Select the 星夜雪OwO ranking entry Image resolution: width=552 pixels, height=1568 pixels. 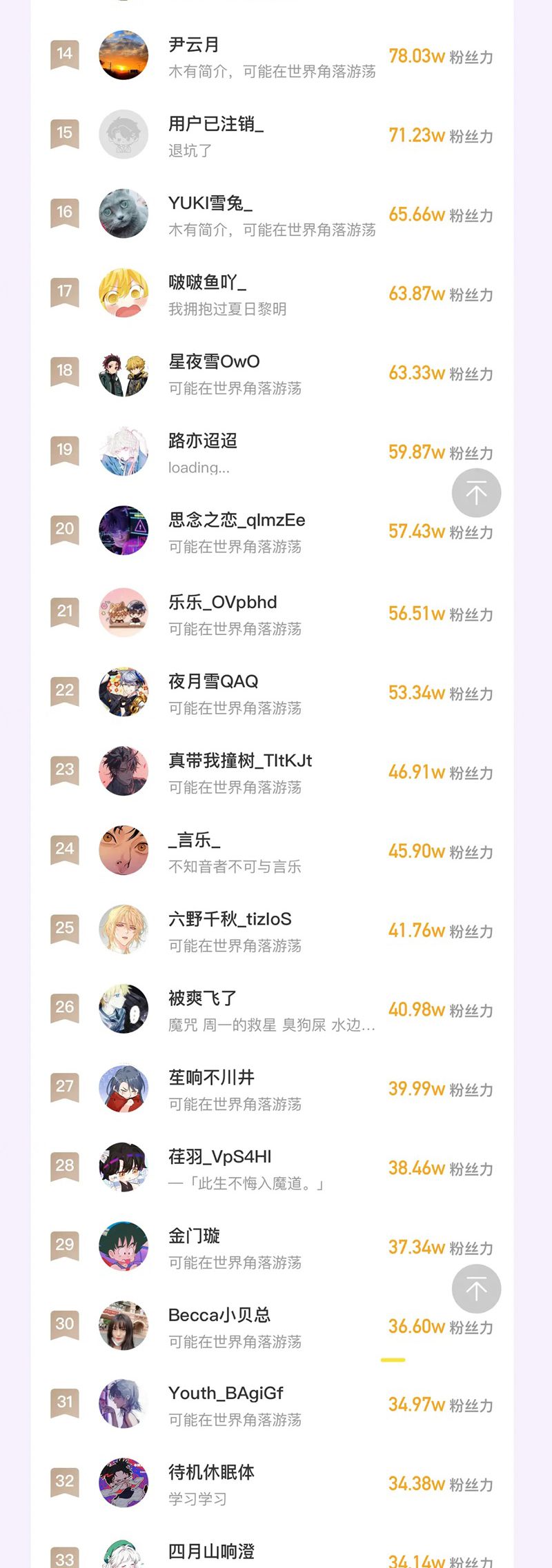click(x=272, y=374)
